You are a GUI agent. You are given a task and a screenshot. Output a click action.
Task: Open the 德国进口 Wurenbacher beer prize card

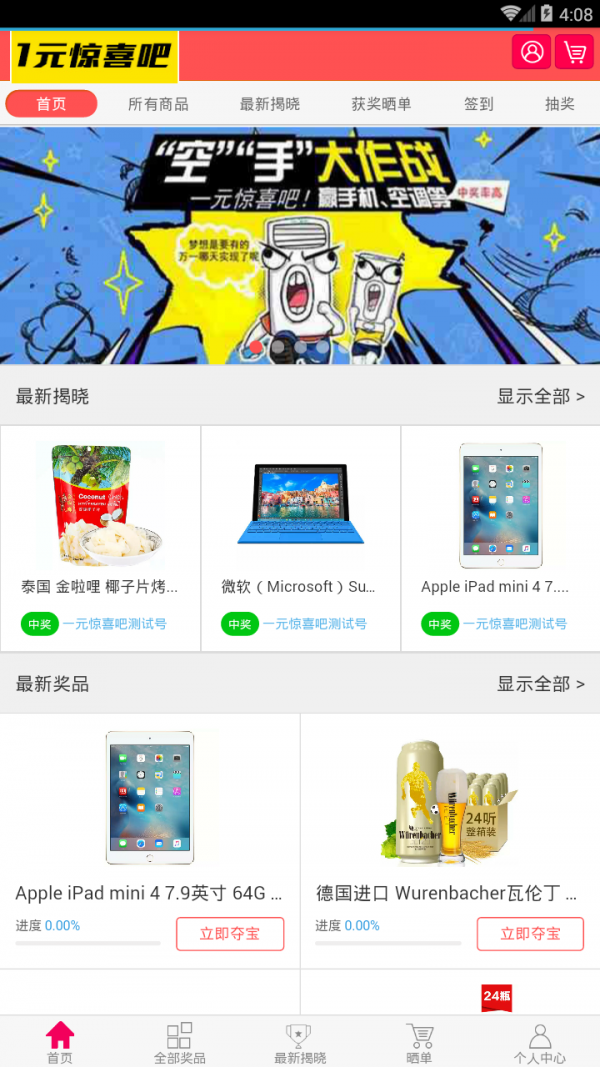click(x=449, y=820)
